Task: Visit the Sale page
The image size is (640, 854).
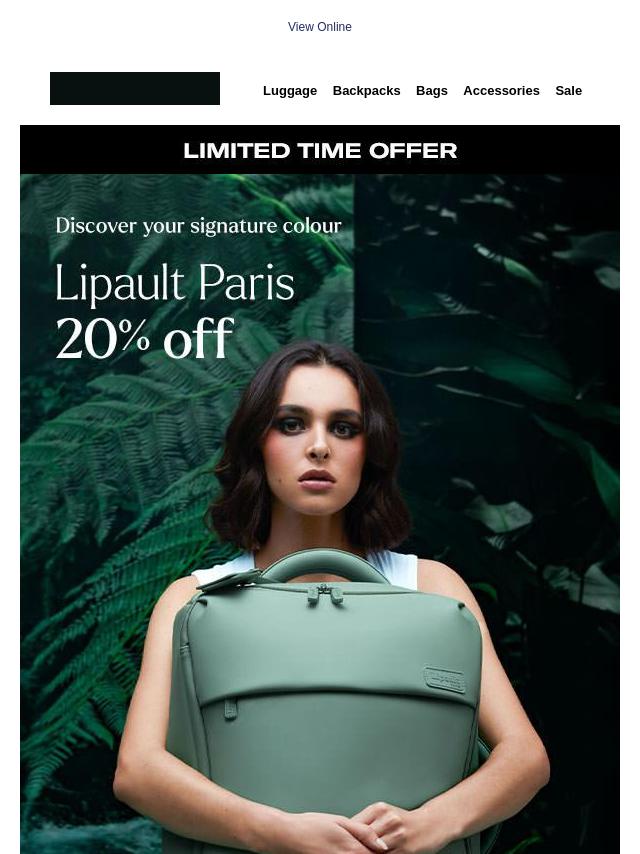Action: tap(568, 91)
